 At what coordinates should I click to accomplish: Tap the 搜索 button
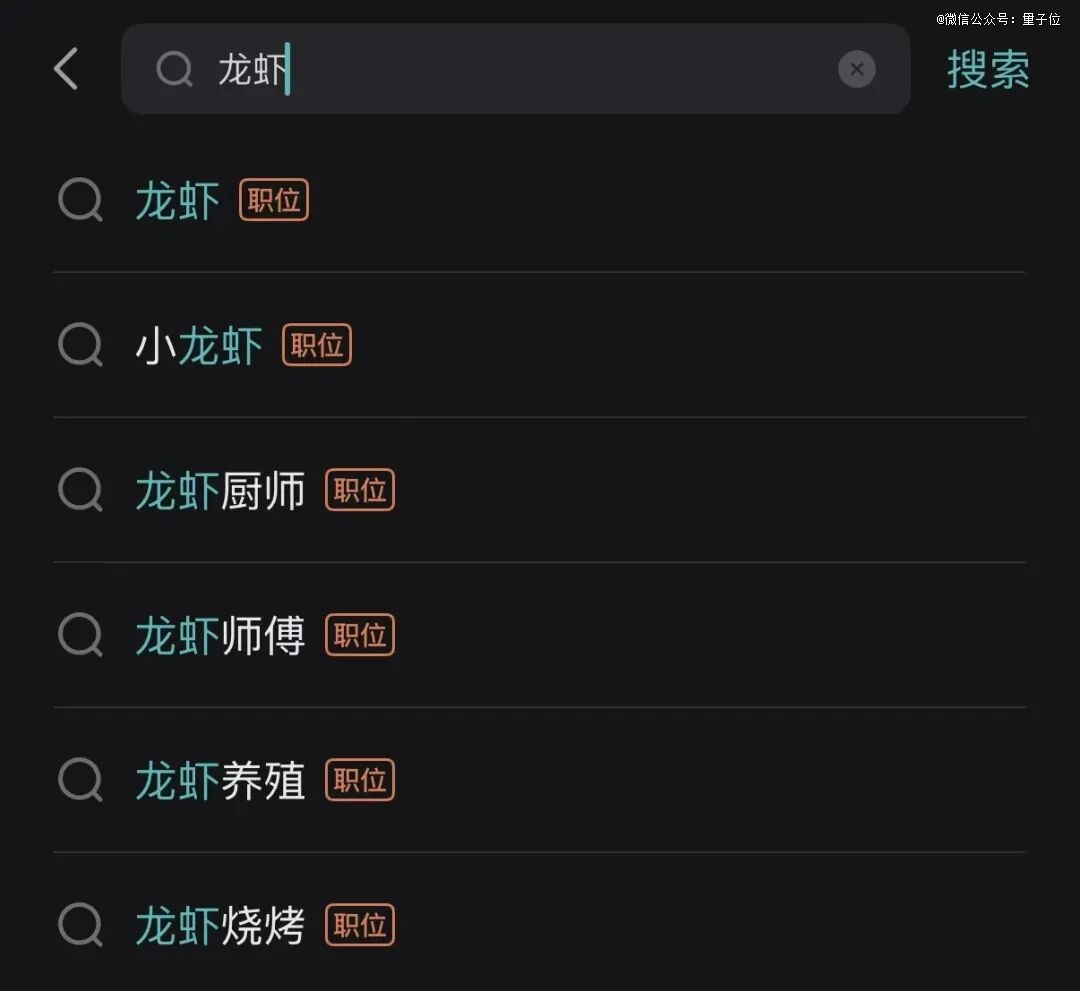(x=988, y=69)
